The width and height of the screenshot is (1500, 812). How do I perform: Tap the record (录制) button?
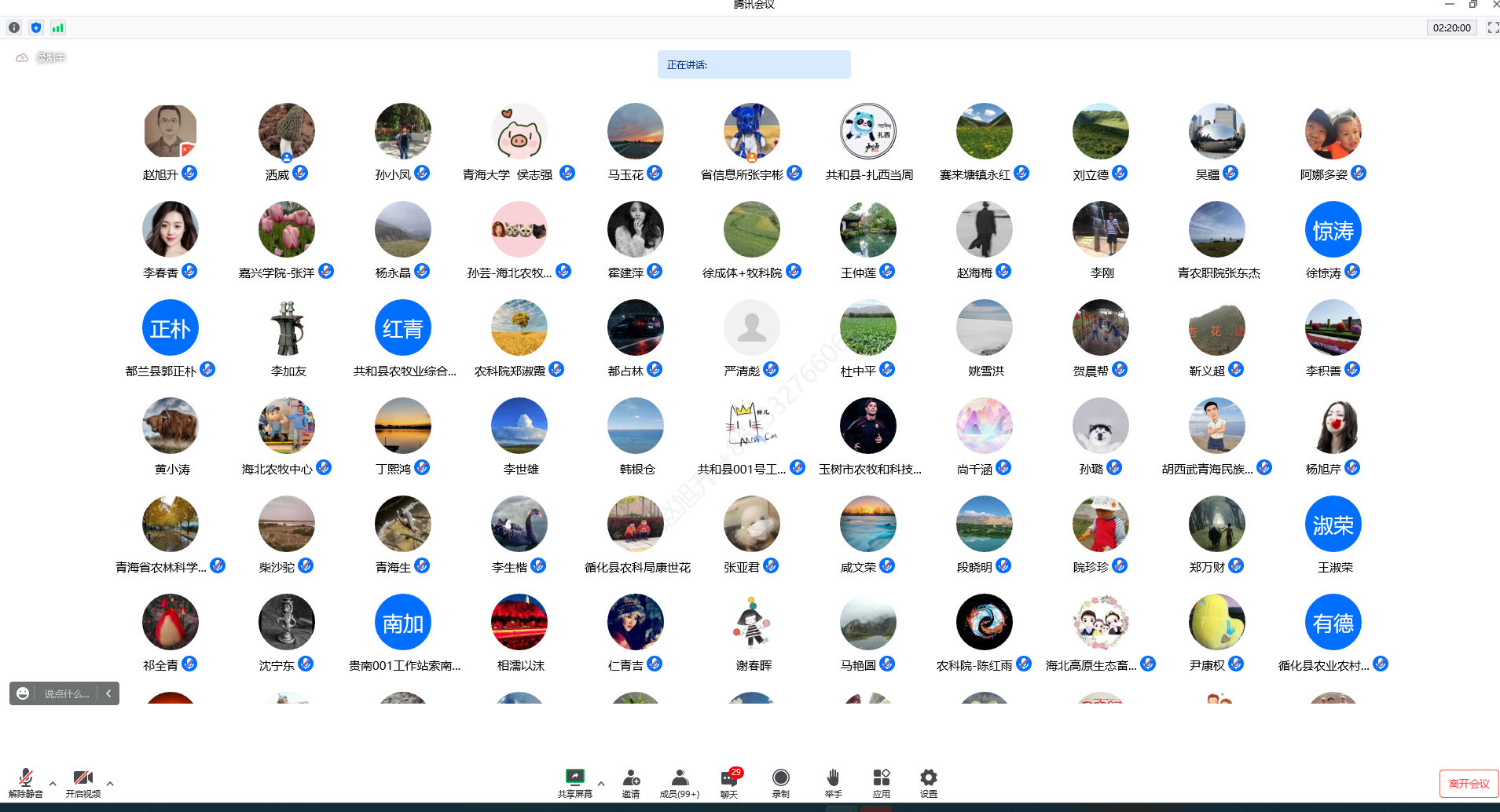(780, 782)
